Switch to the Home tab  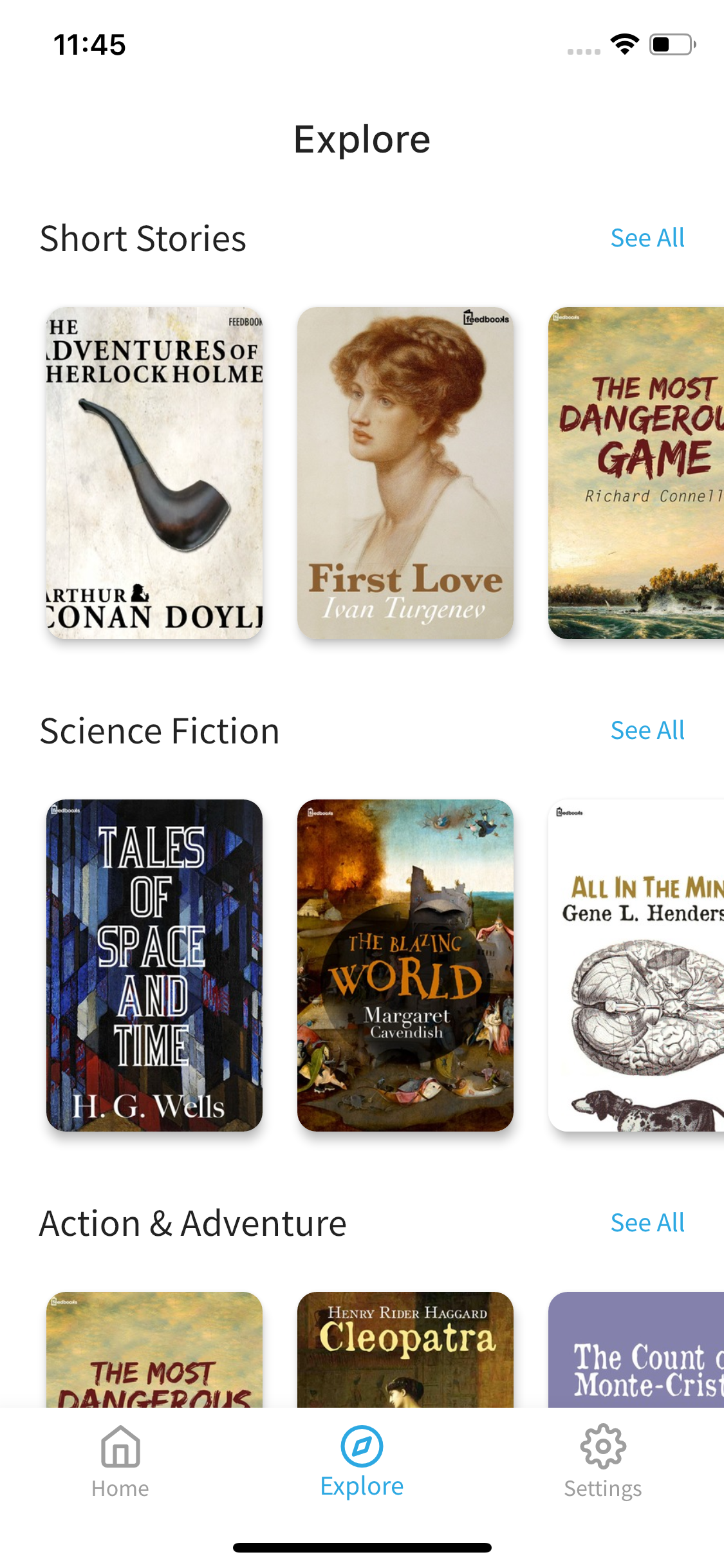pyautogui.click(x=120, y=1462)
